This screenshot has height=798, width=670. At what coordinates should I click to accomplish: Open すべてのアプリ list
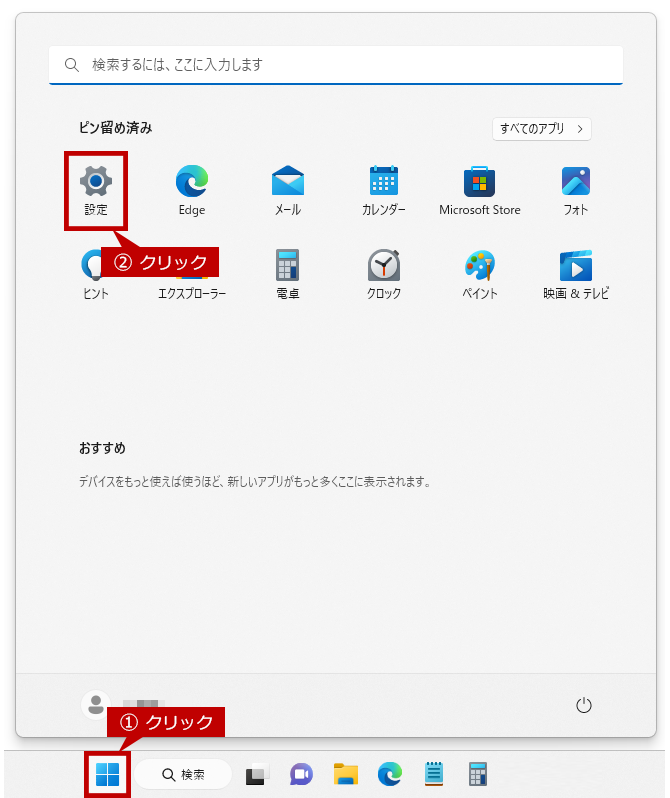pyautogui.click(x=541, y=129)
